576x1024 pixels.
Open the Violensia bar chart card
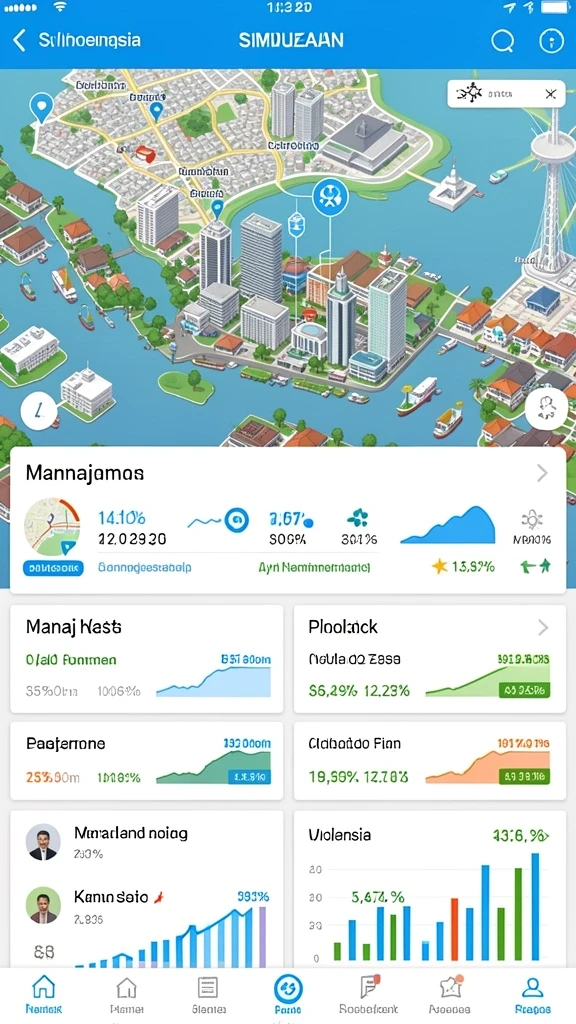[x=430, y=889]
